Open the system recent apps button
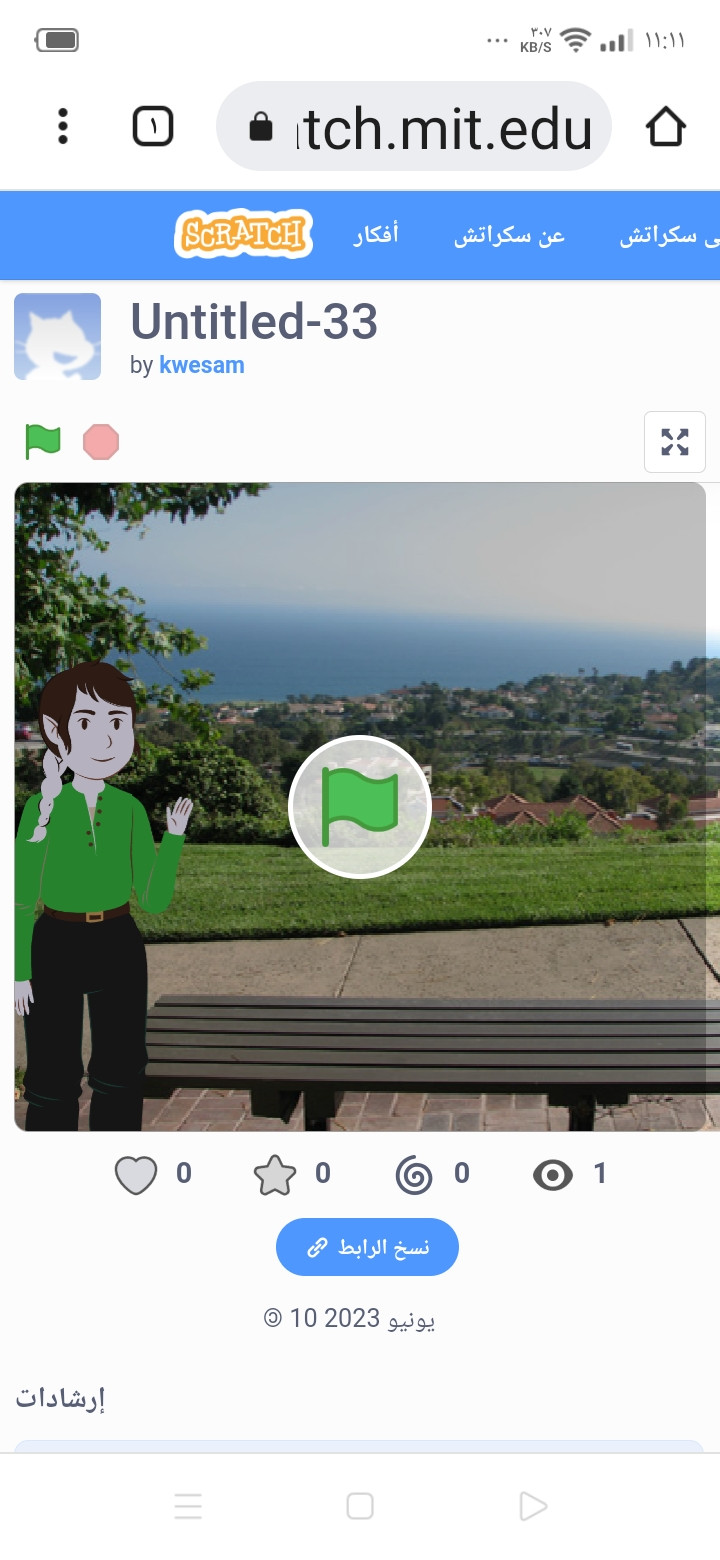 pyautogui.click(x=188, y=1506)
